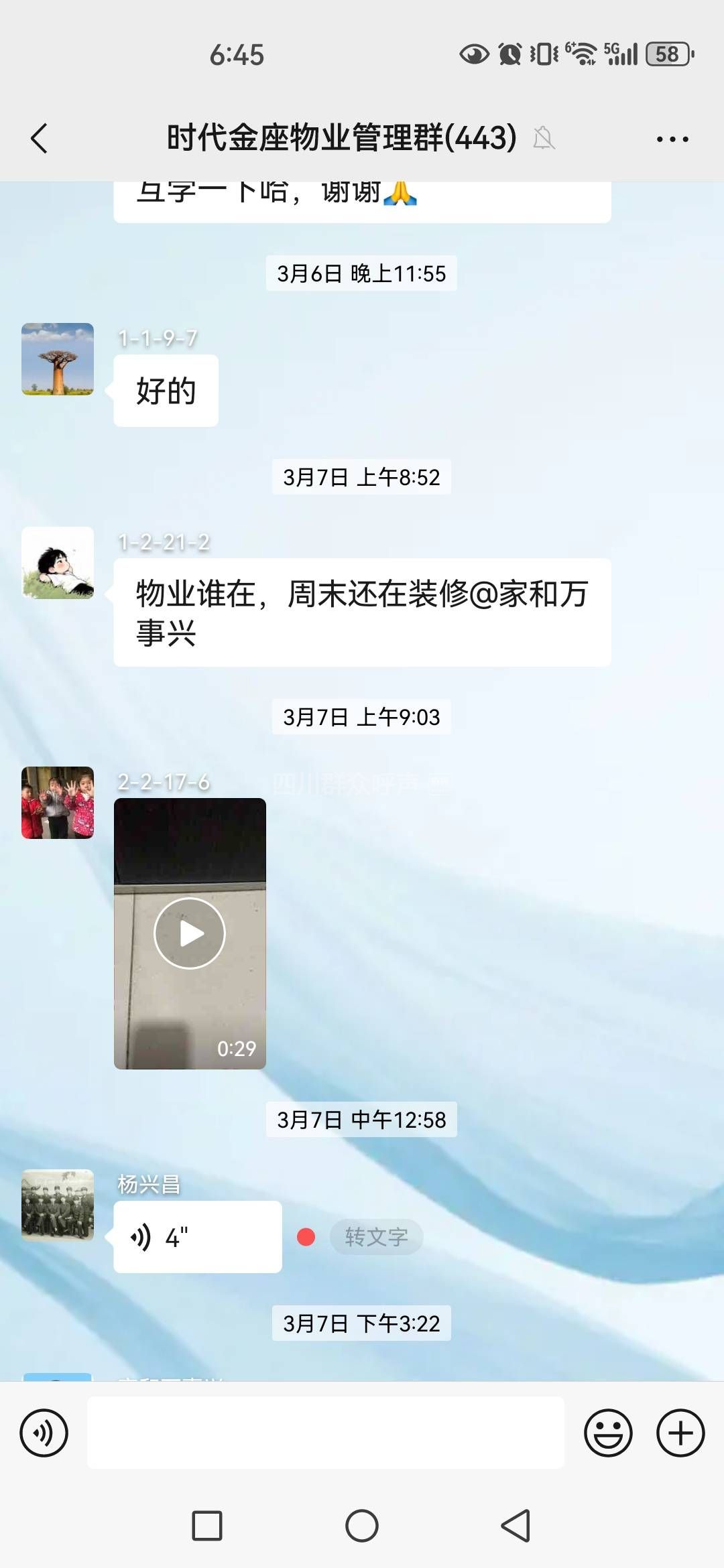The height and width of the screenshot is (1568, 724).
Task: Open the chat's three-dot menu
Action: pyautogui.click(x=672, y=139)
